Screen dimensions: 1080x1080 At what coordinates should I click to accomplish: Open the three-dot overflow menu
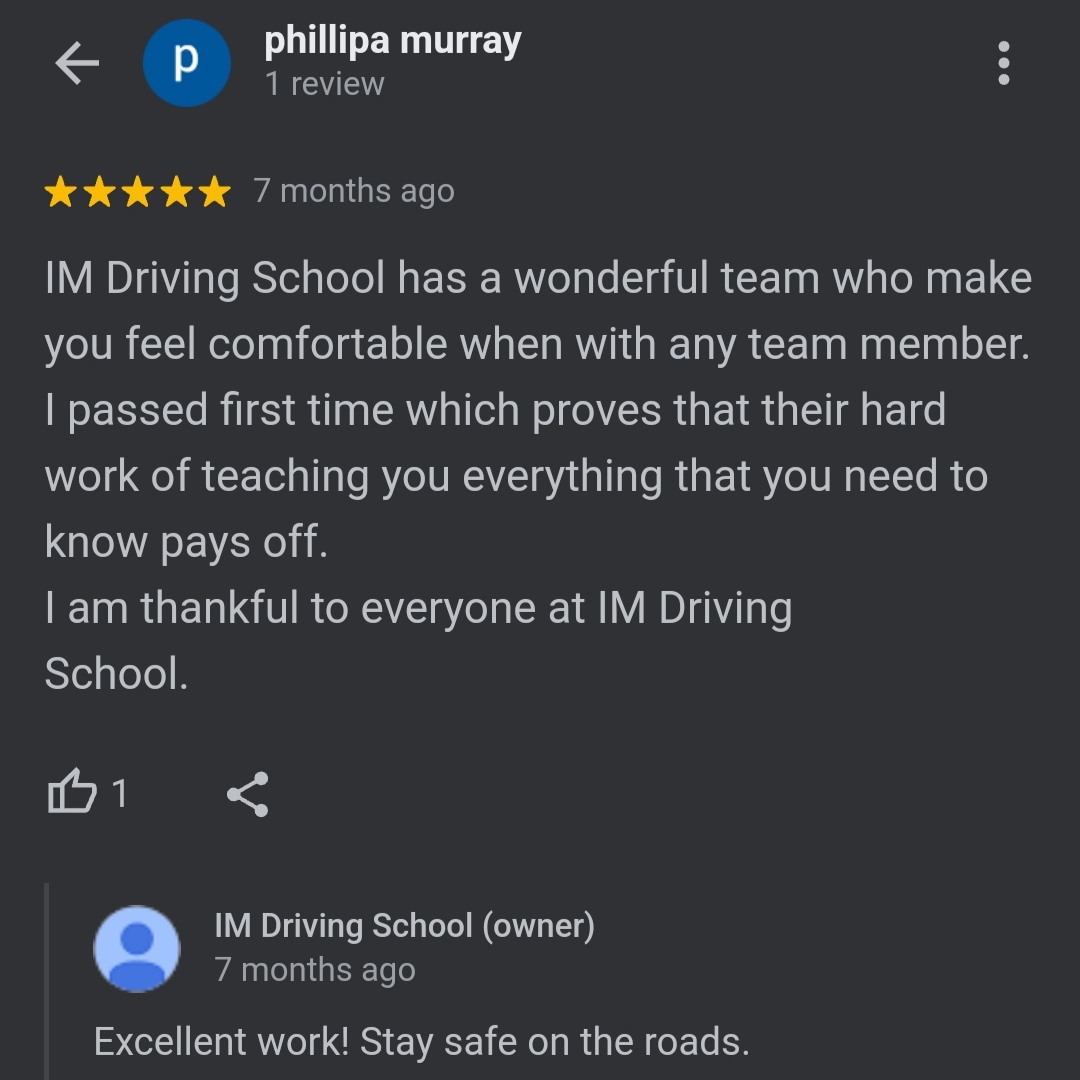(1003, 64)
